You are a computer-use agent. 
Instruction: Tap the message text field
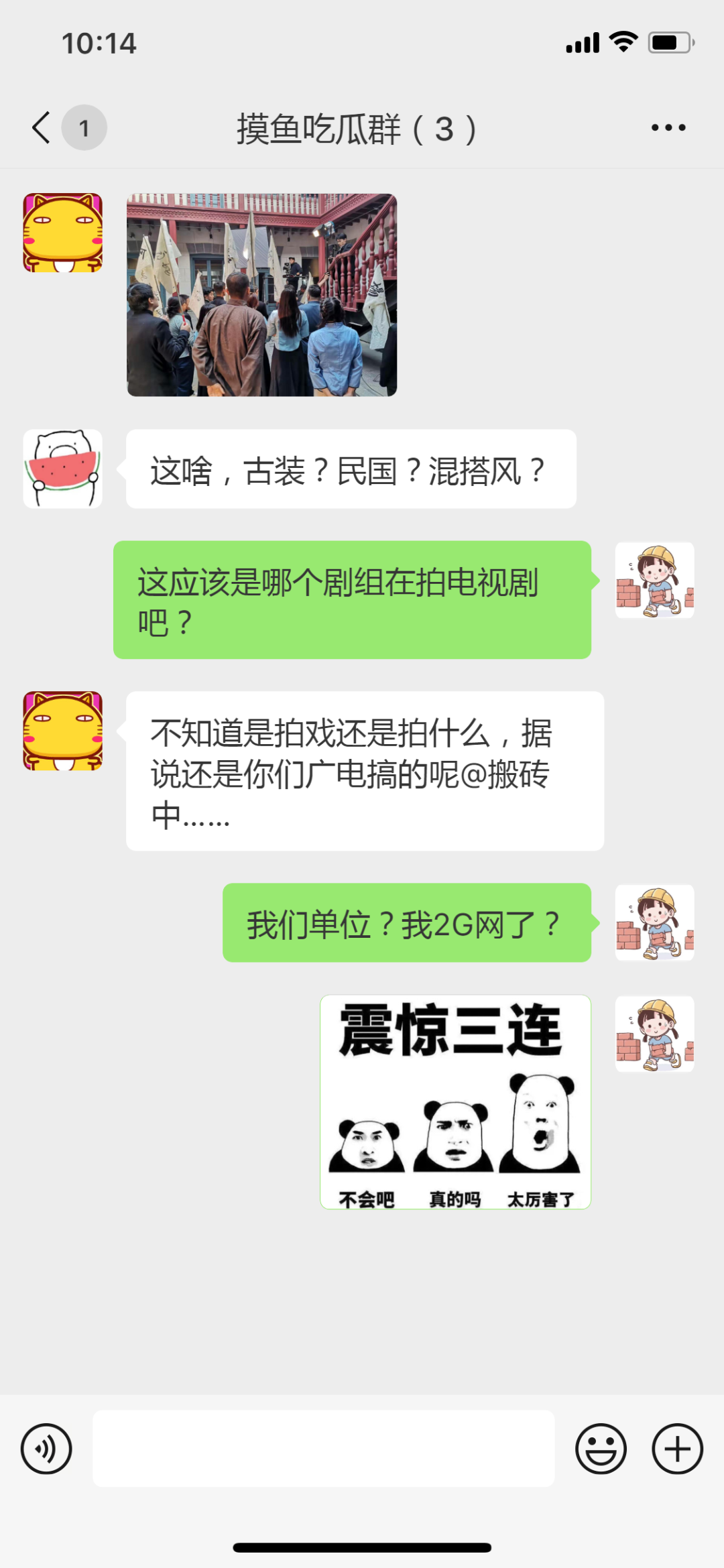[x=323, y=1448]
